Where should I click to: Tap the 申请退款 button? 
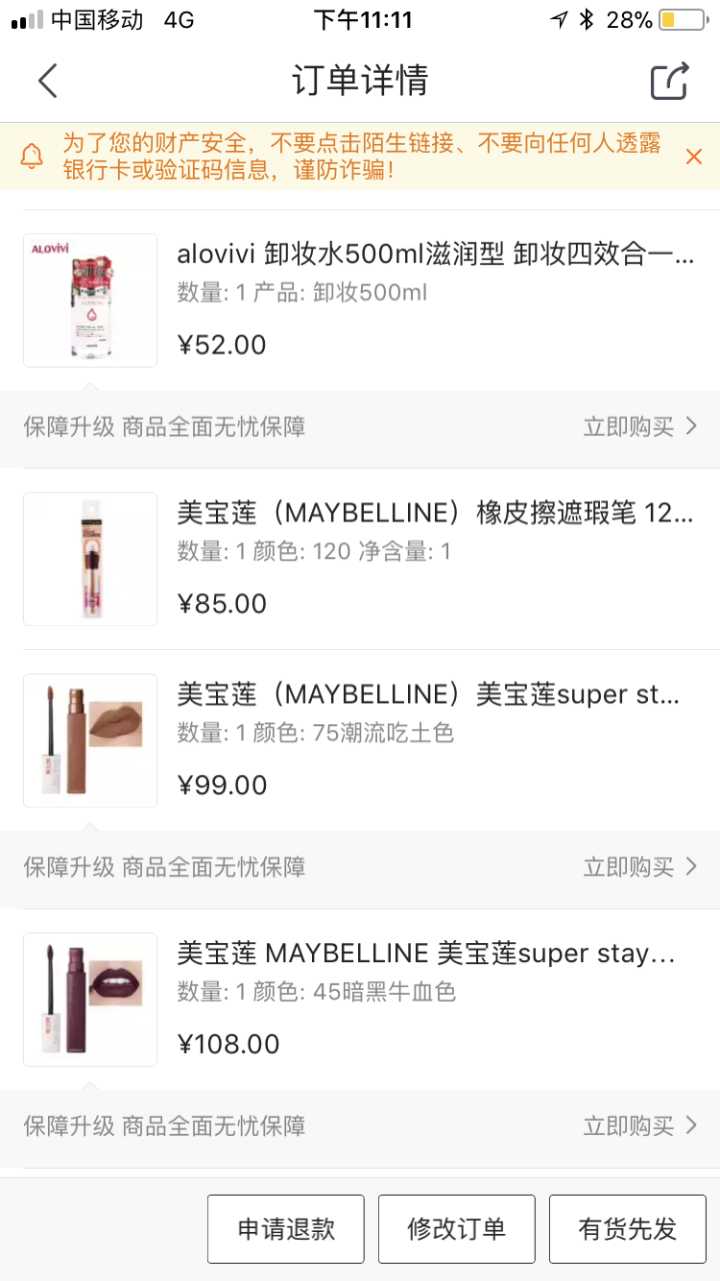[x=286, y=1229]
